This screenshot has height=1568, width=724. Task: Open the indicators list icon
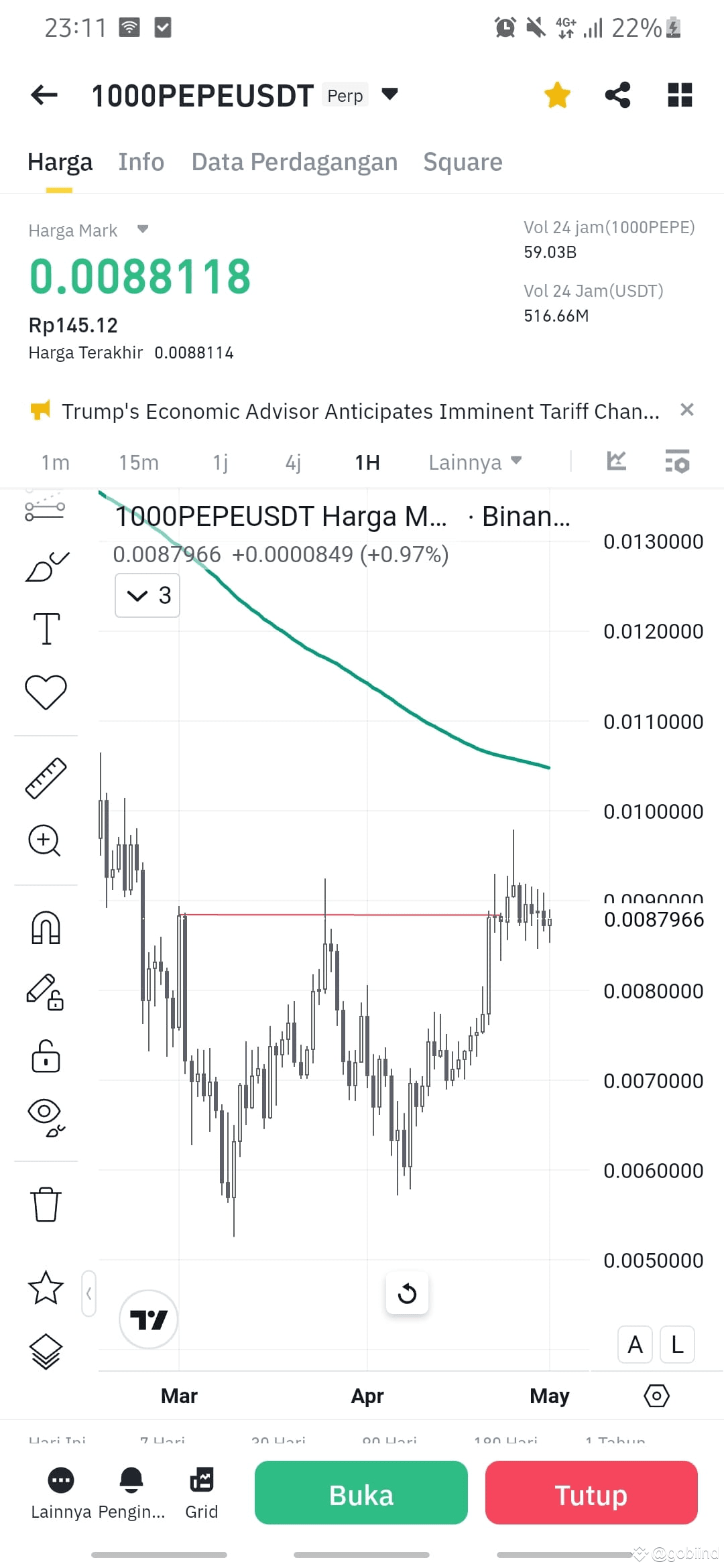pos(677,462)
